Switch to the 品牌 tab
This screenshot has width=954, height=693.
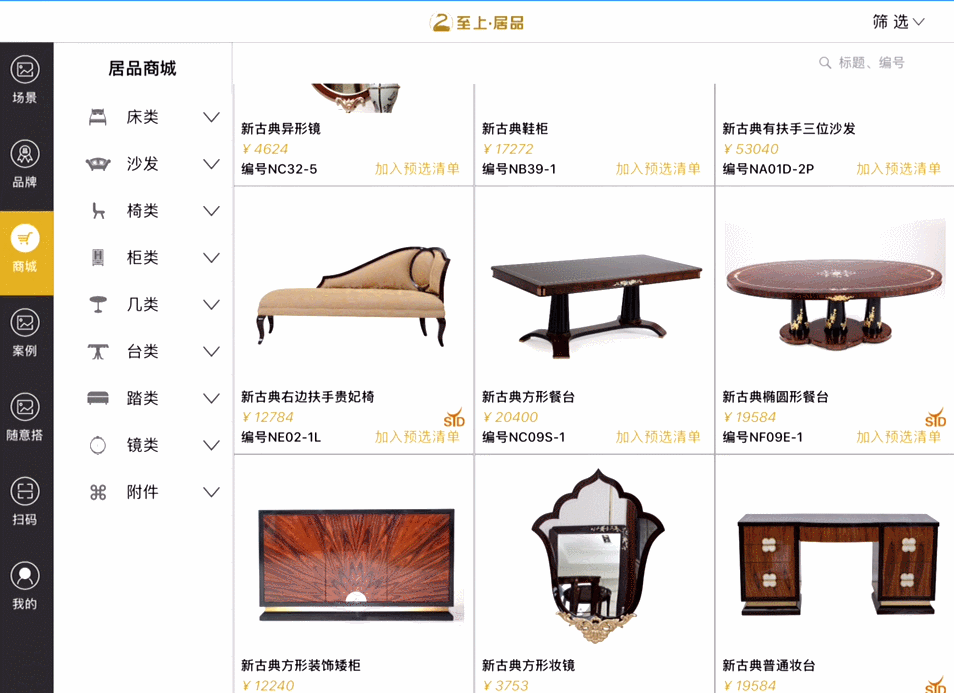(25, 163)
